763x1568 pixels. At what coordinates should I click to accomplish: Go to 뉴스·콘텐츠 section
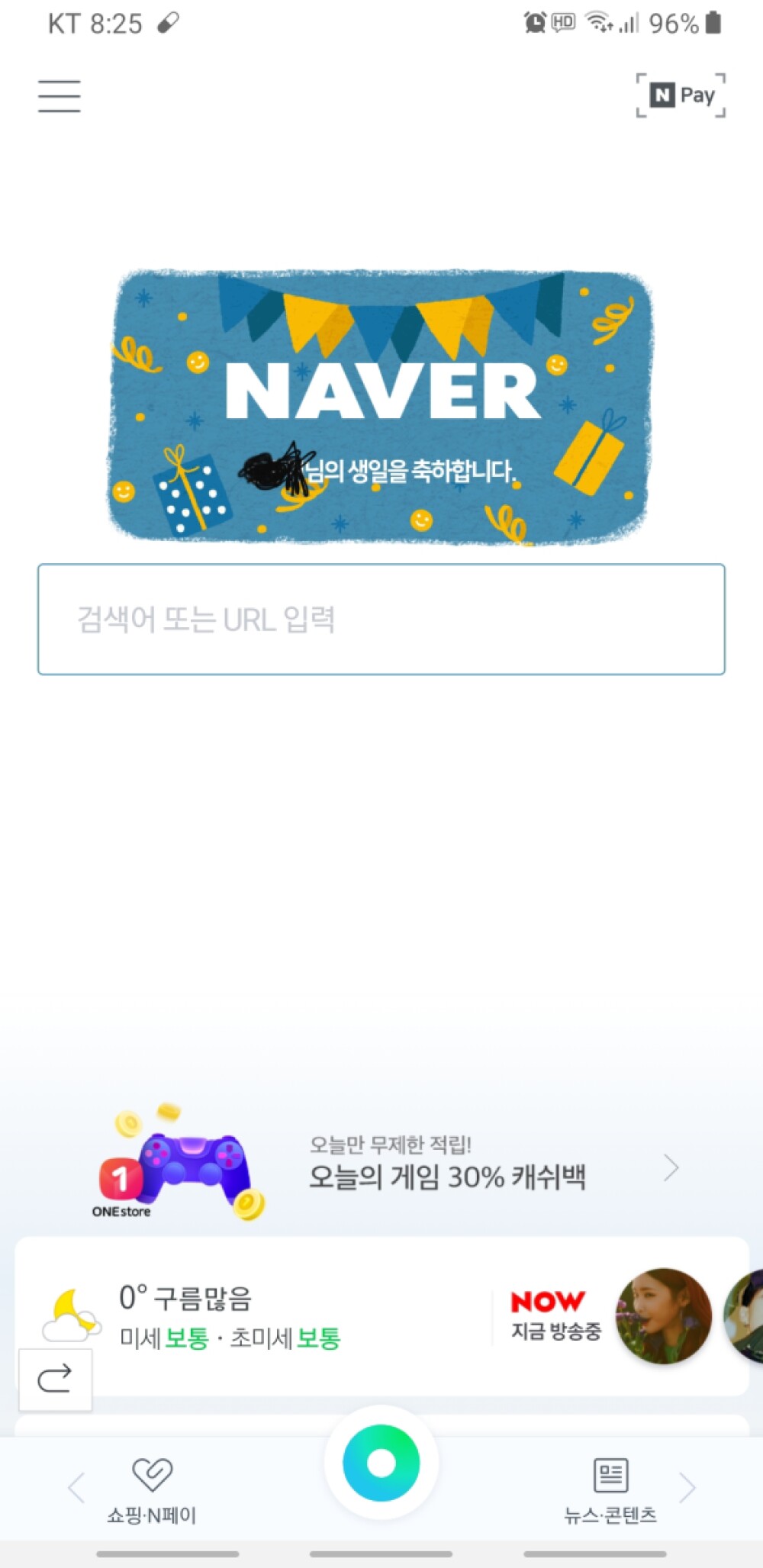(x=610, y=1489)
